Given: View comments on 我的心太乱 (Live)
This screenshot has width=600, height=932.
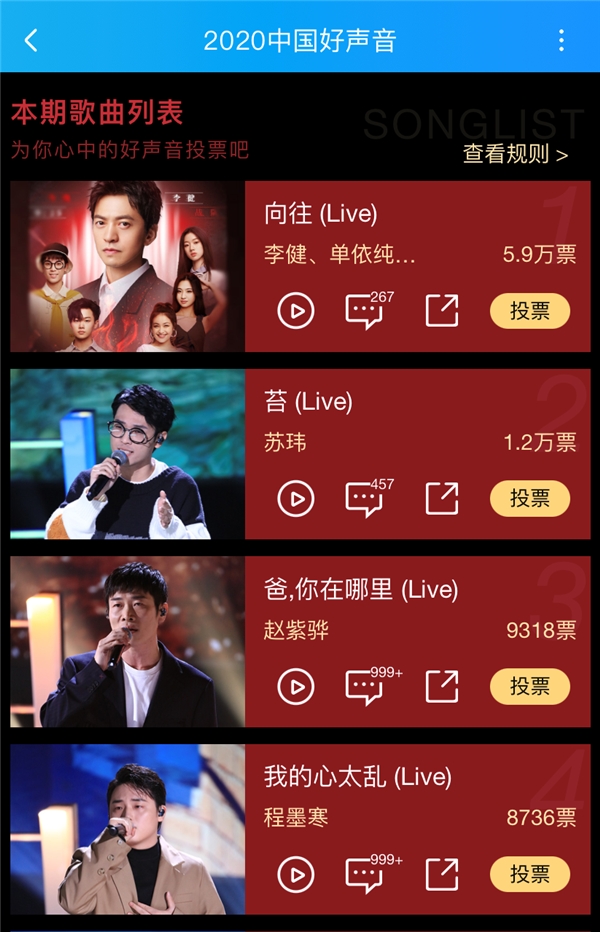Looking at the screenshot, I should (364, 874).
